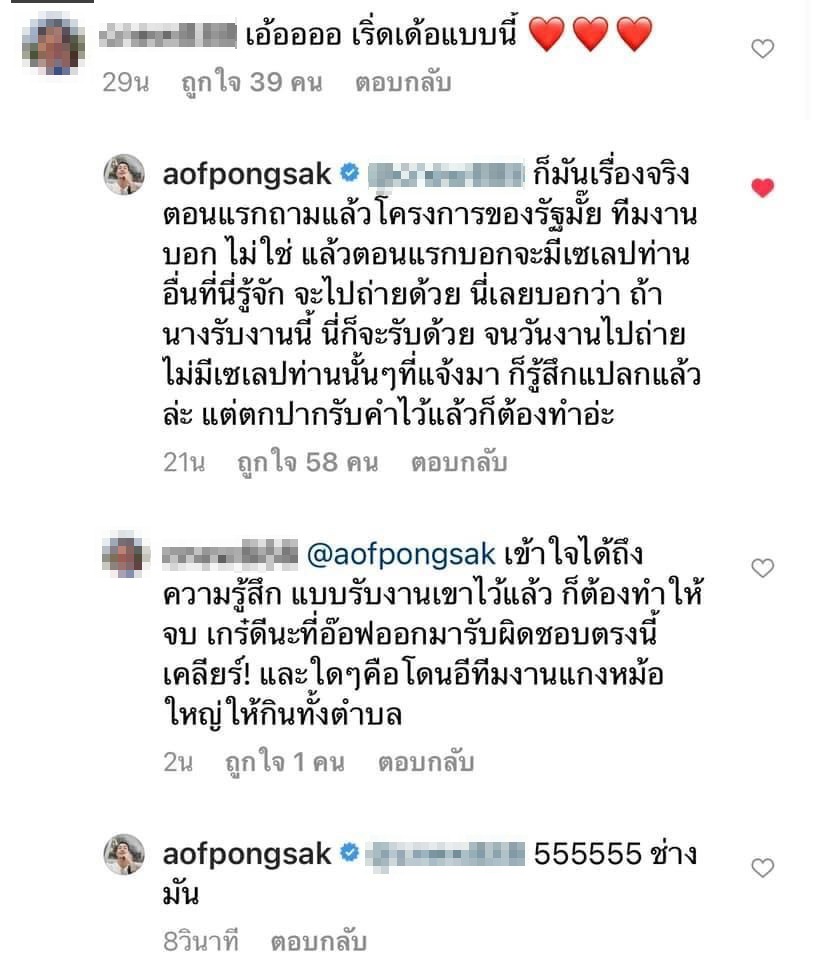This screenshot has height=960, width=816.
Task: Like the comment posted 2 minutes ago
Action: [x=762, y=568]
